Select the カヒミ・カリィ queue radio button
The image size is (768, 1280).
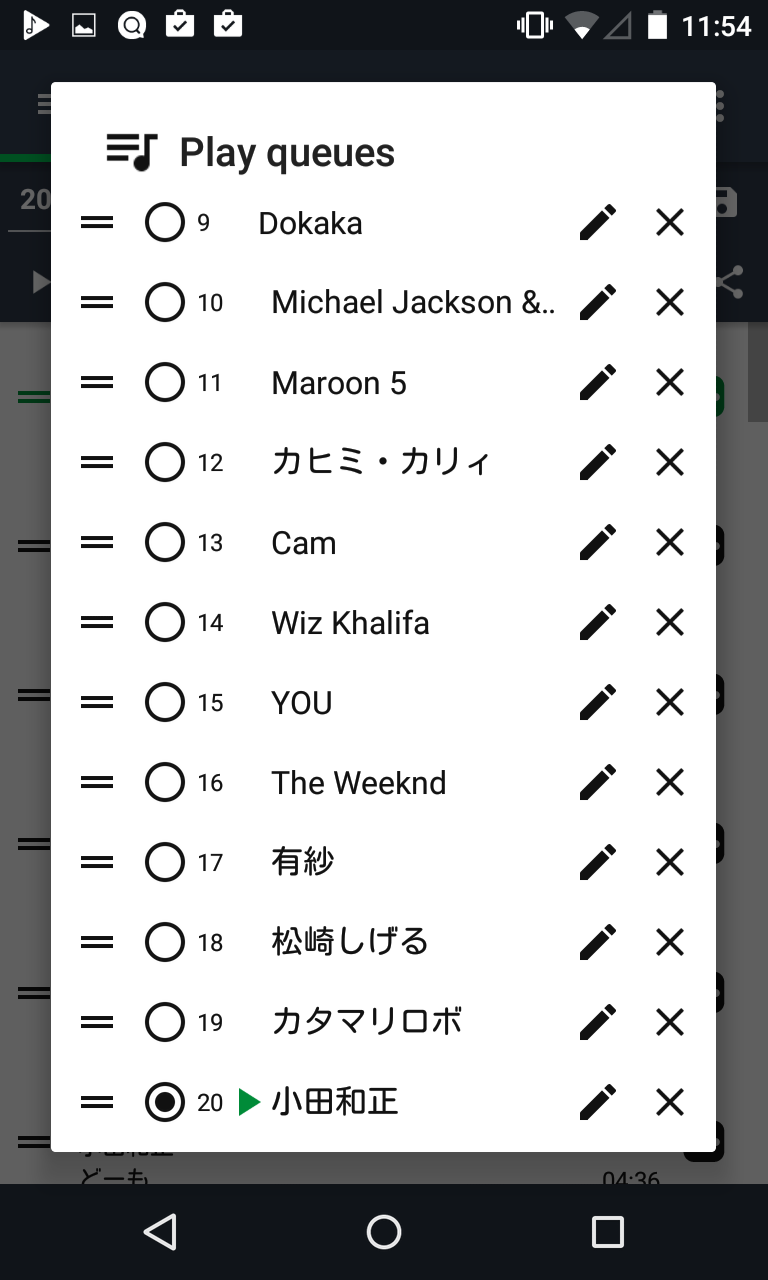pyautogui.click(x=164, y=462)
